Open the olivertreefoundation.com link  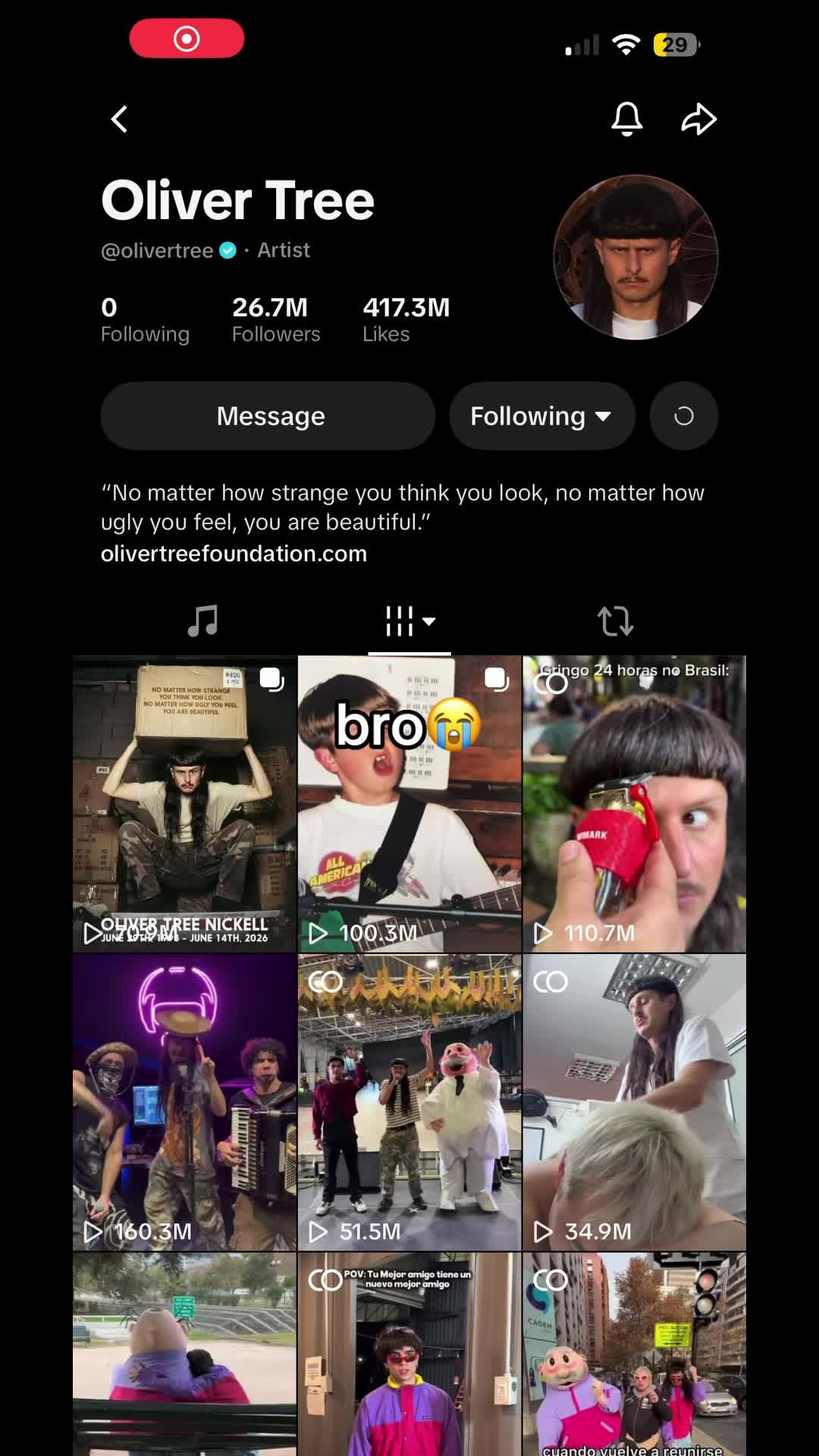234,554
